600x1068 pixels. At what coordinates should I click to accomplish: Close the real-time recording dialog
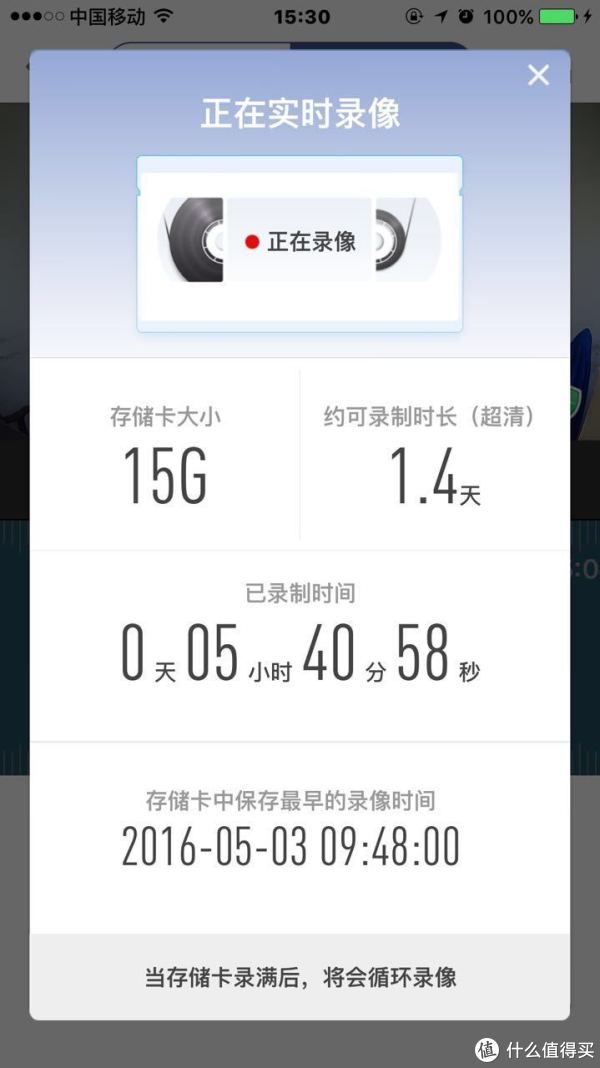[x=538, y=75]
